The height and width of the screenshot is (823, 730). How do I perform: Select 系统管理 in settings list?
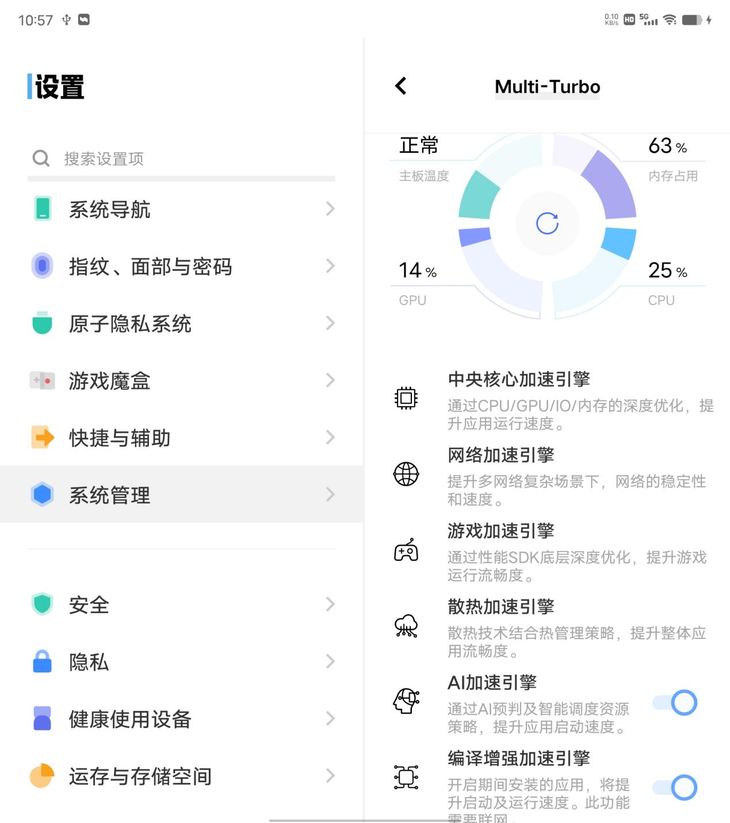(x=182, y=494)
